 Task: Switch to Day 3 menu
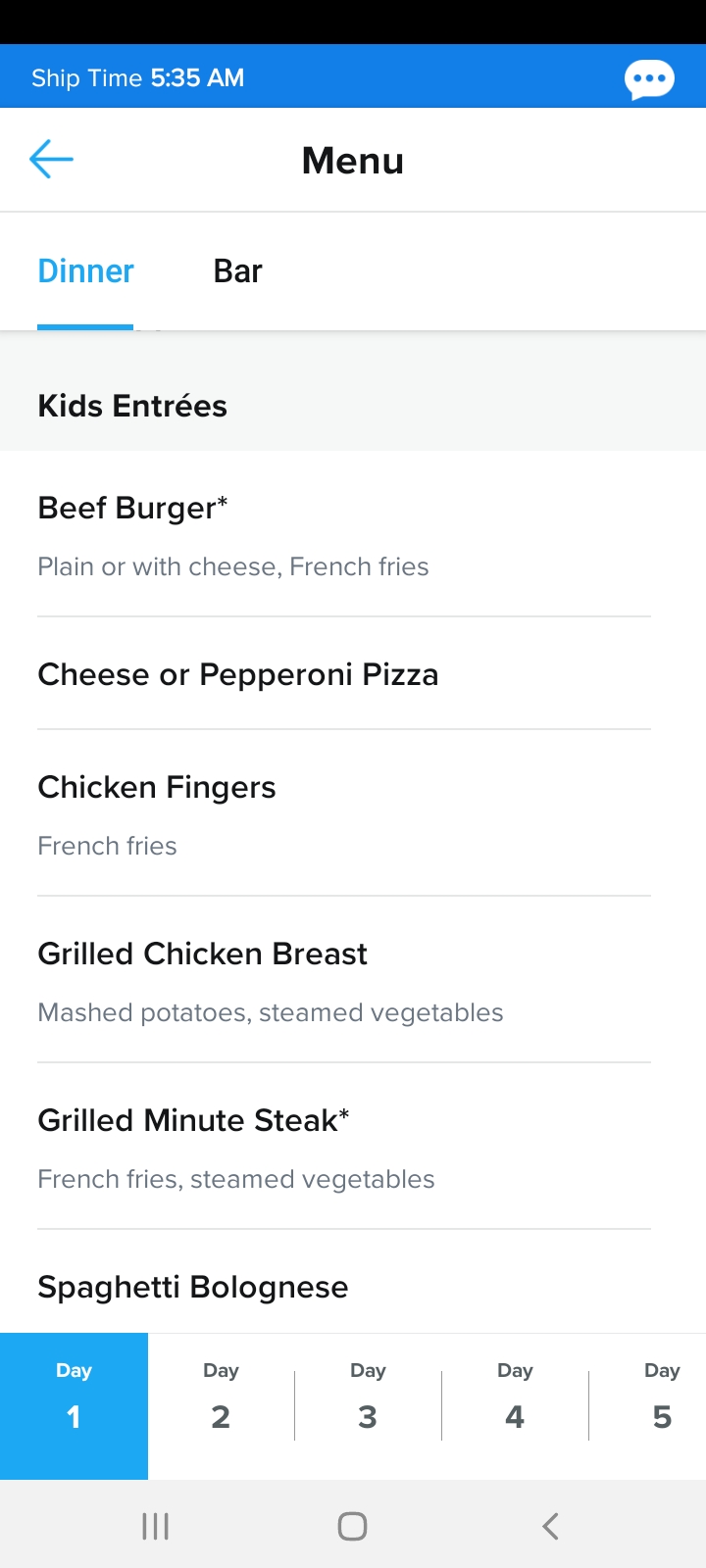[x=368, y=1406]
